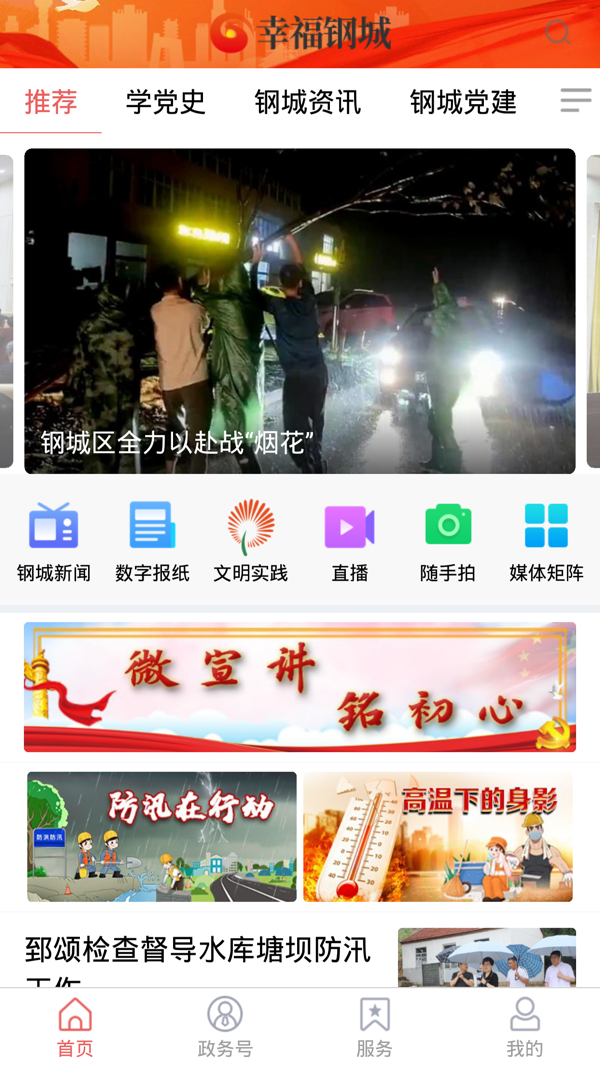Open the search icon in the header
The image size is (600, 1067).
pyautogui.click(x=558, y=33)
